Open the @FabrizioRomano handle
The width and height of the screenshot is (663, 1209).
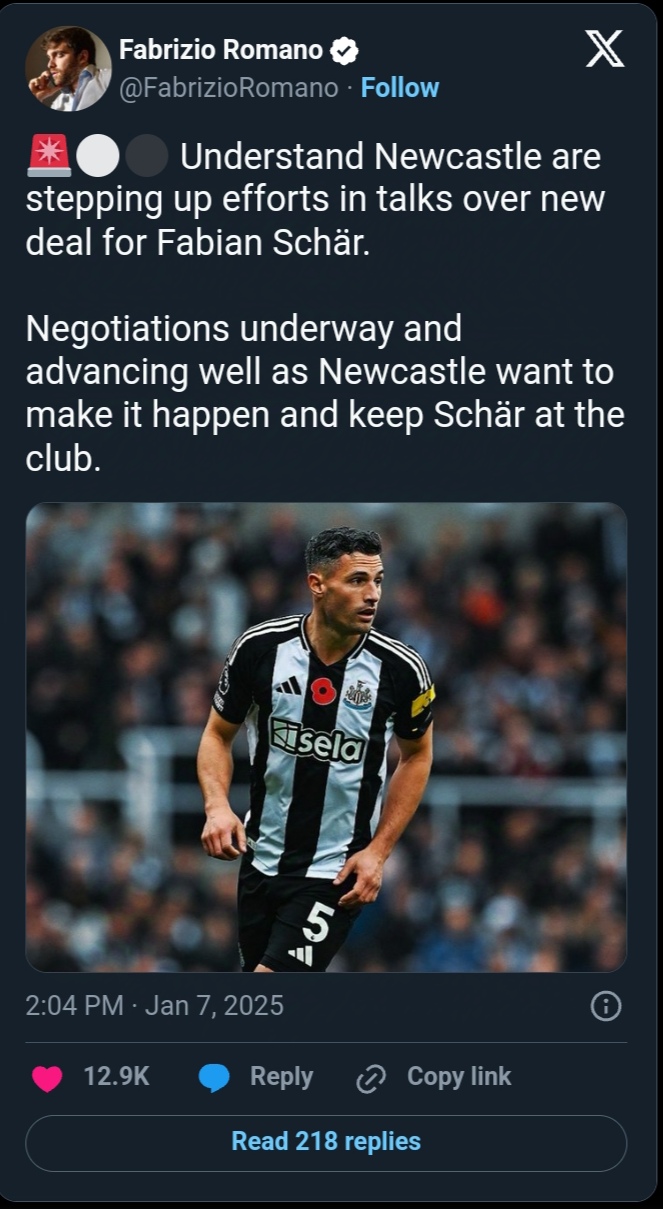[229, 88]
